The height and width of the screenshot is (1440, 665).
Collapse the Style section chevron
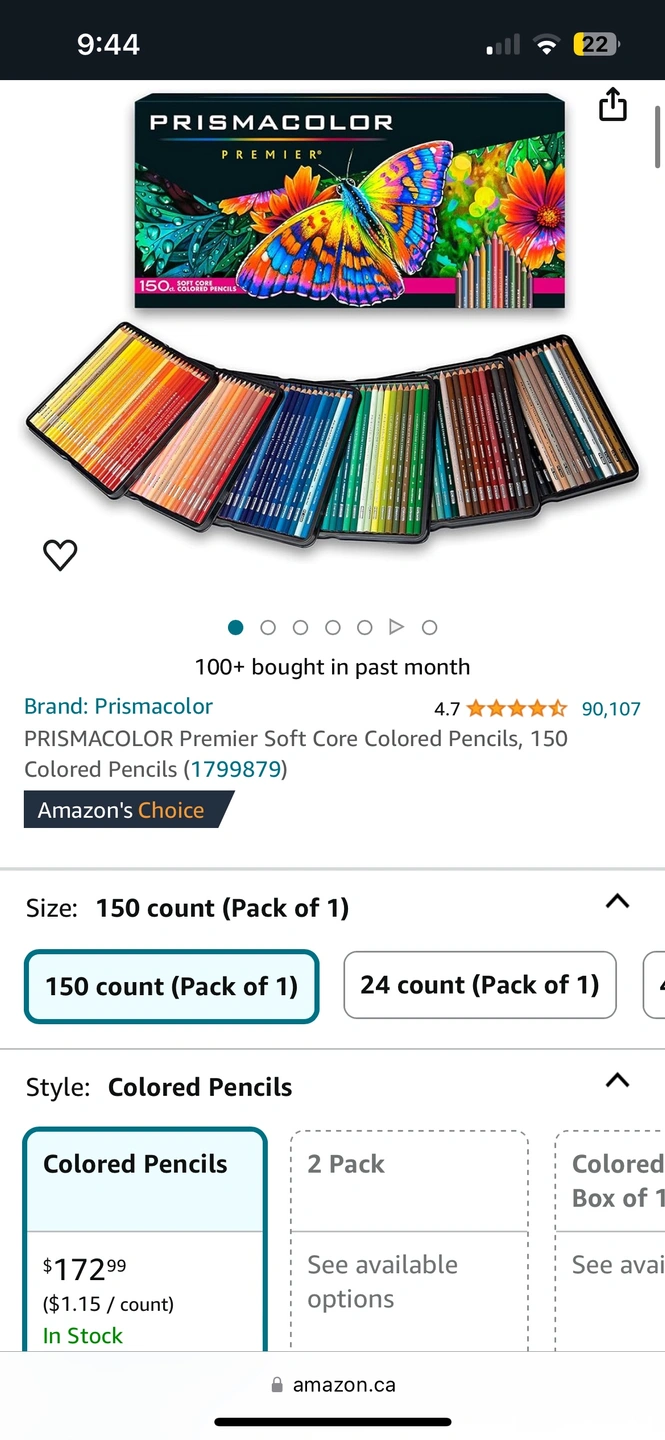click(x=618, y=1080)
